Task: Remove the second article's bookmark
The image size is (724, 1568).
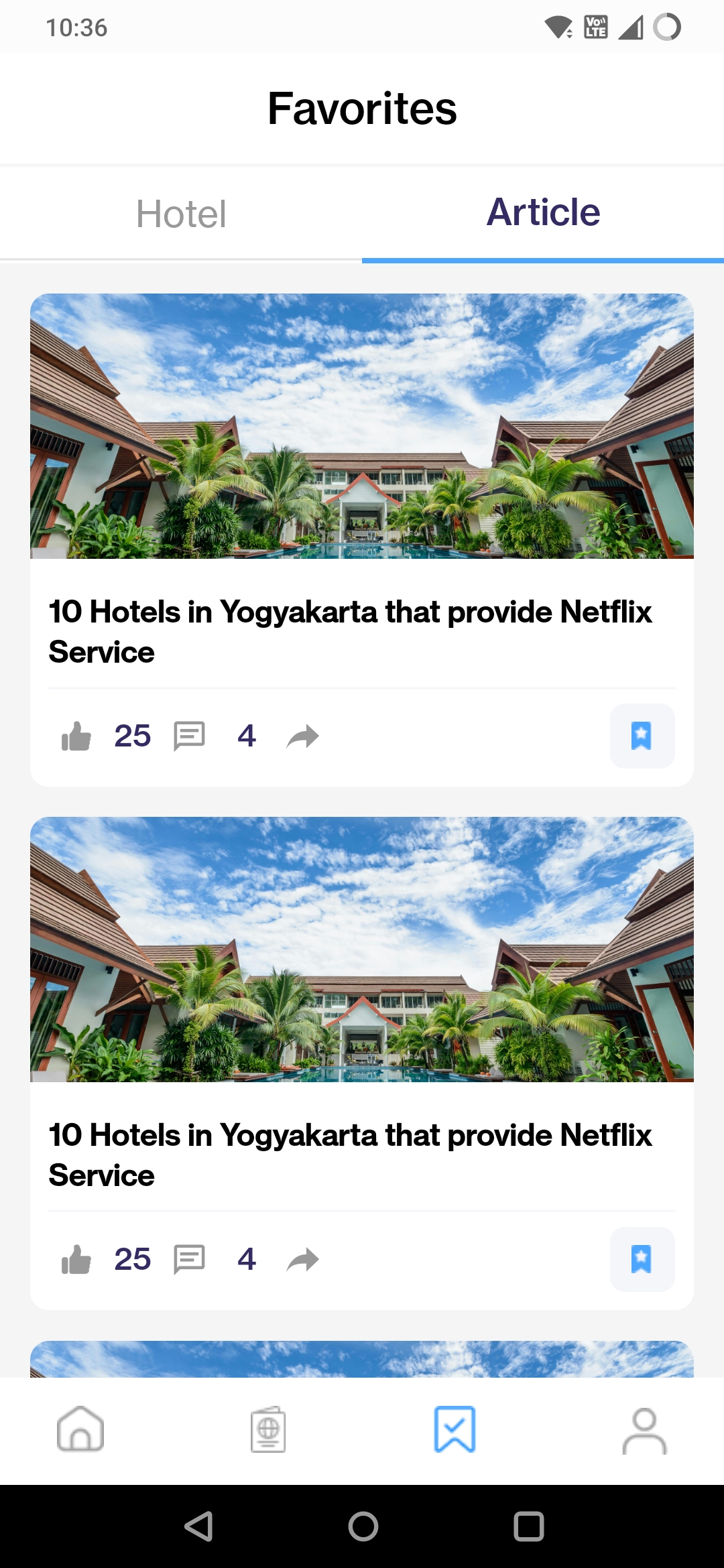Action: coord(642,1259)
